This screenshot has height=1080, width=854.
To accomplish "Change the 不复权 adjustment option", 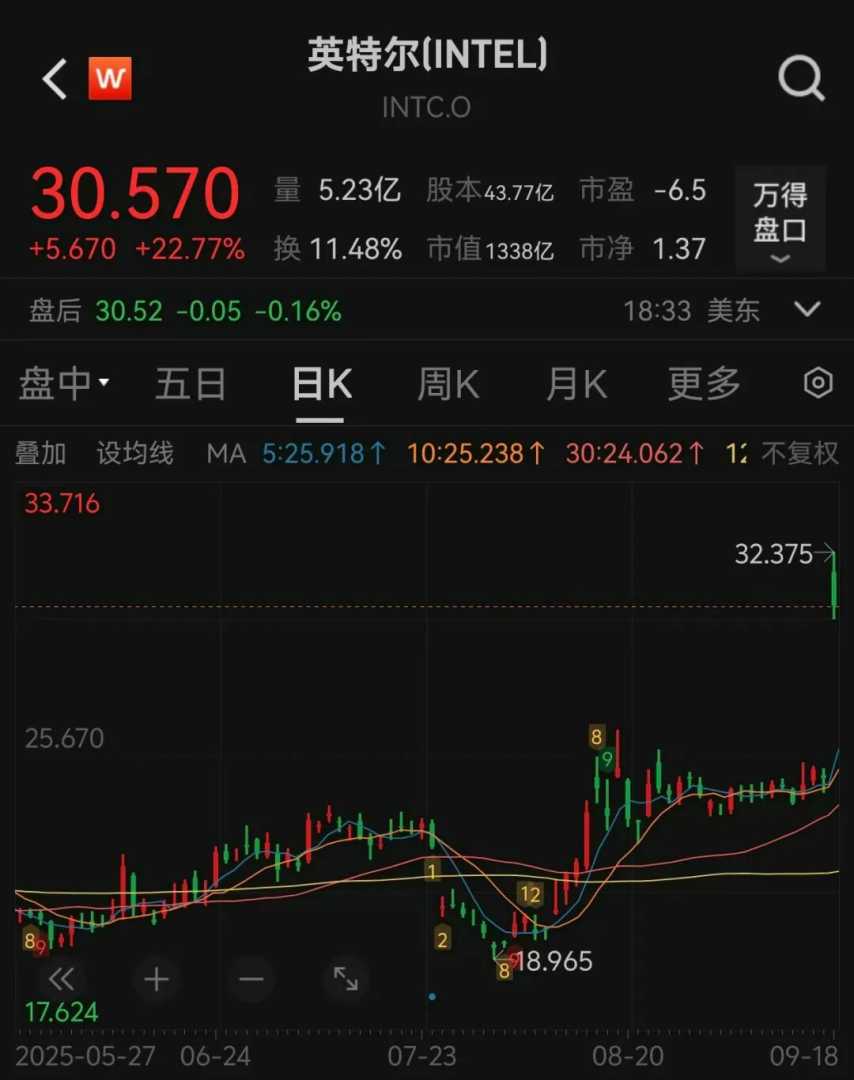I will (799, 454).
